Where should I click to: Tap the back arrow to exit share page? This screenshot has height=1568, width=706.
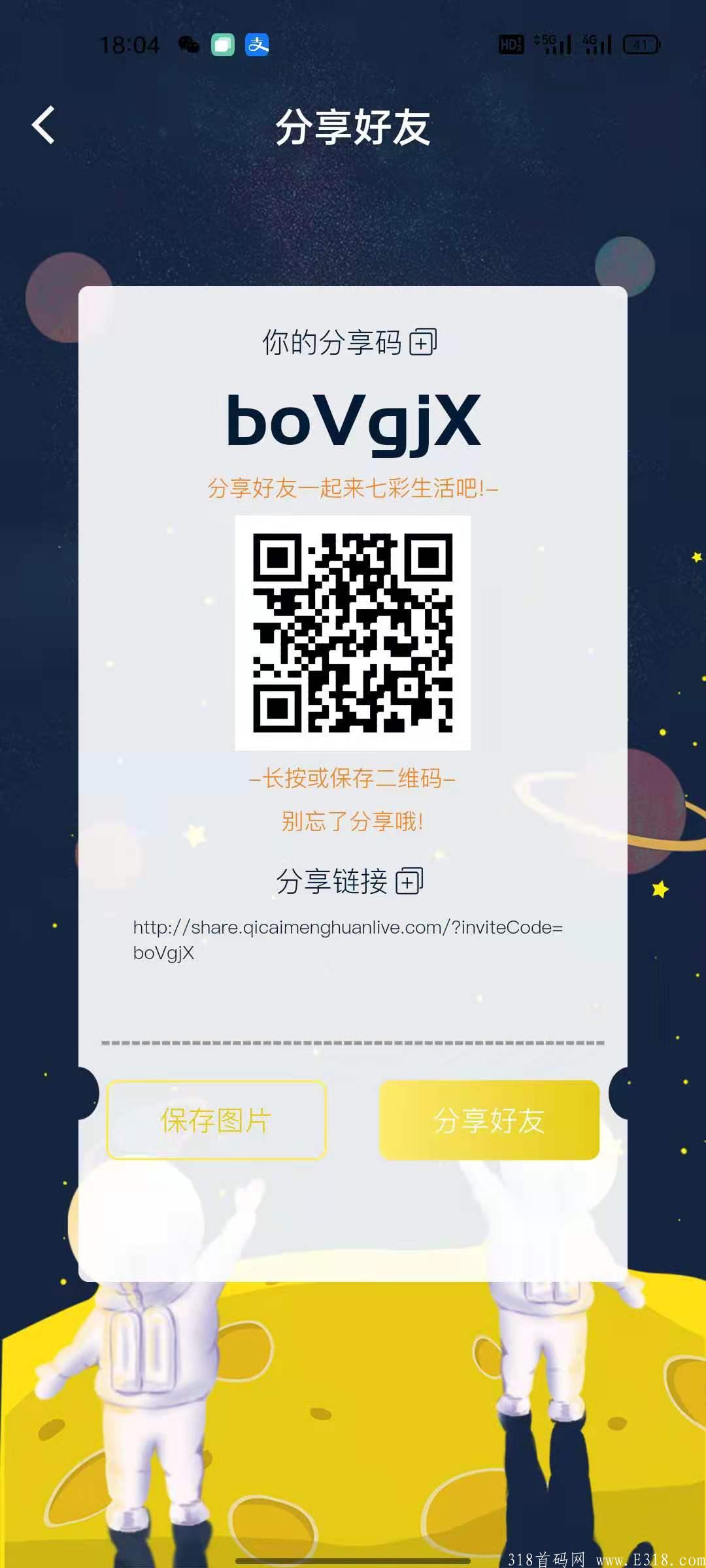pos(42,125)
